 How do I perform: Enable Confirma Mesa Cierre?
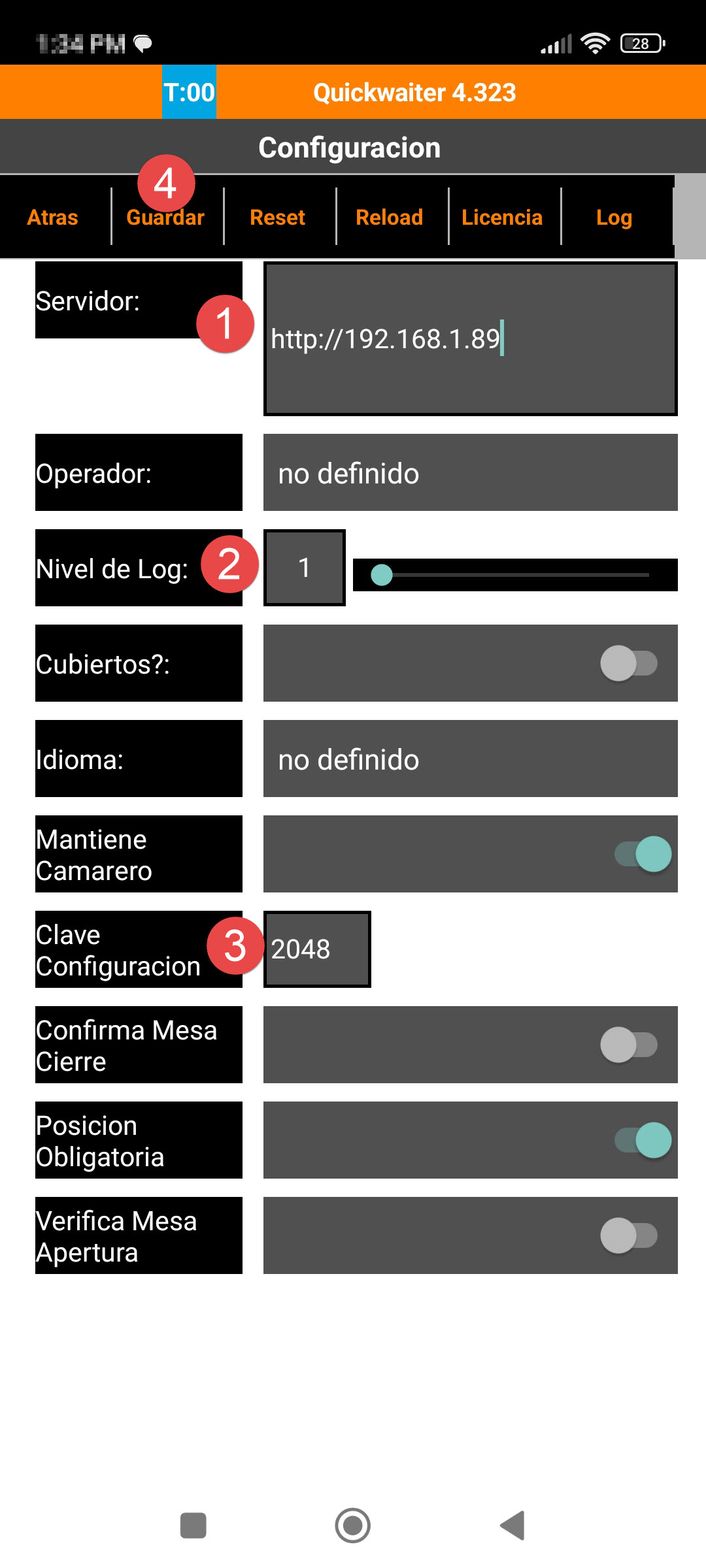coord(629,1045)
